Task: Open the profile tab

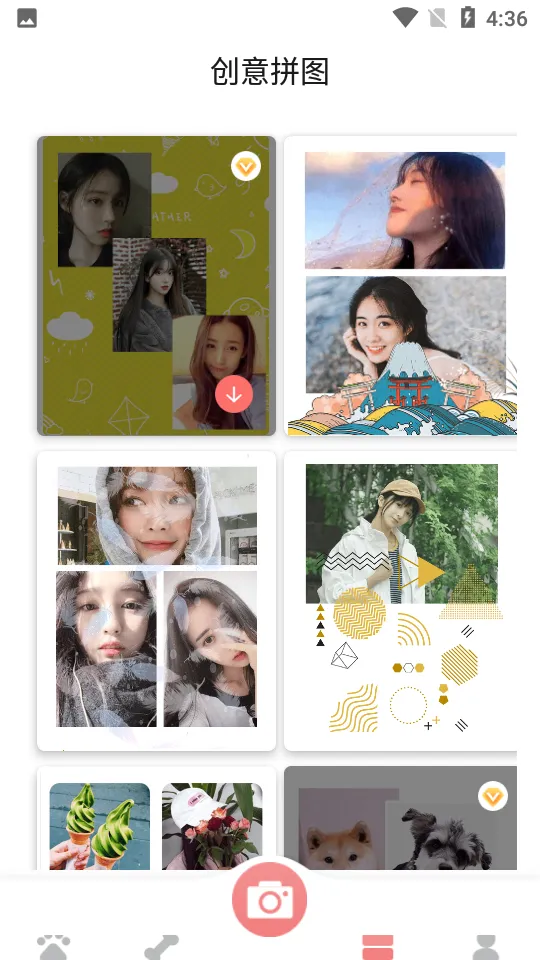Action: pos(486,947)
